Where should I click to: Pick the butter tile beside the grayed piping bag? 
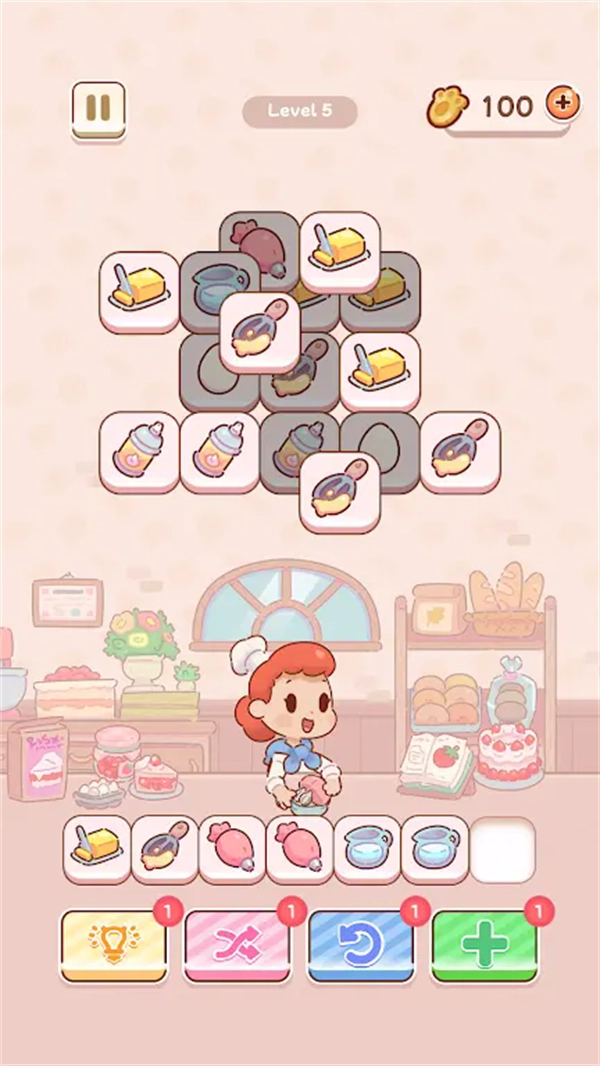point(340,251)
